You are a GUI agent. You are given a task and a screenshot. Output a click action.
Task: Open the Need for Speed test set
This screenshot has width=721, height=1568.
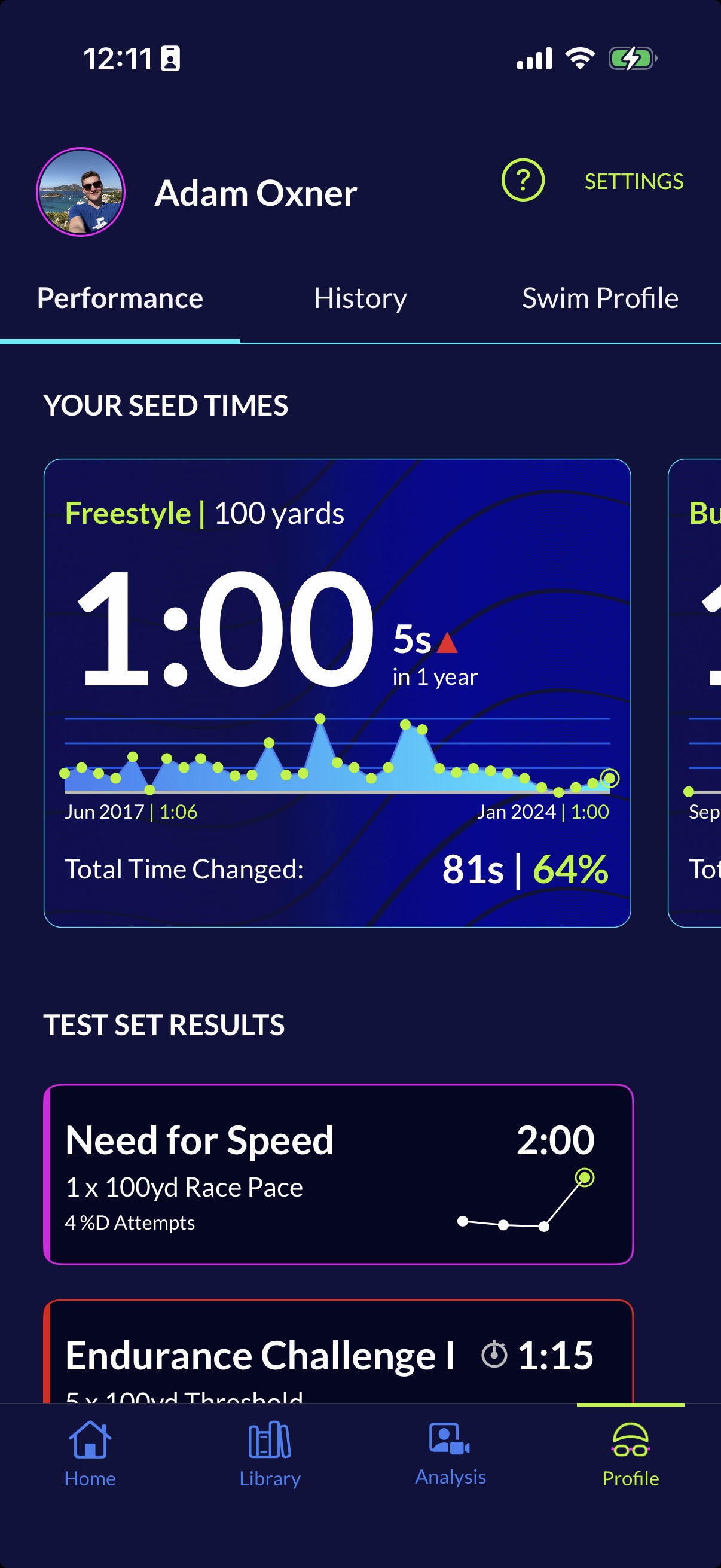pyautogui.click(x=338, y=1173)
